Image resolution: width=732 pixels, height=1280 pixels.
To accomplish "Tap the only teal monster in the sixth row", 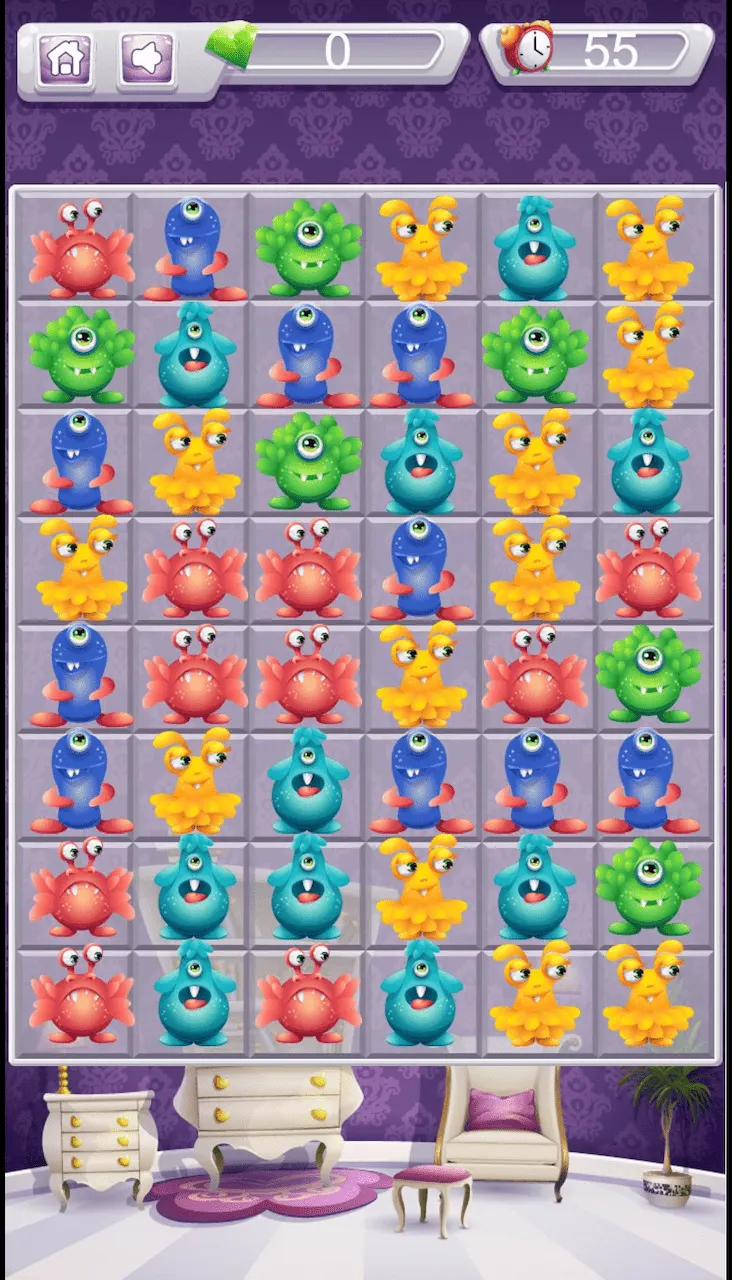I will tap(307, 782).
